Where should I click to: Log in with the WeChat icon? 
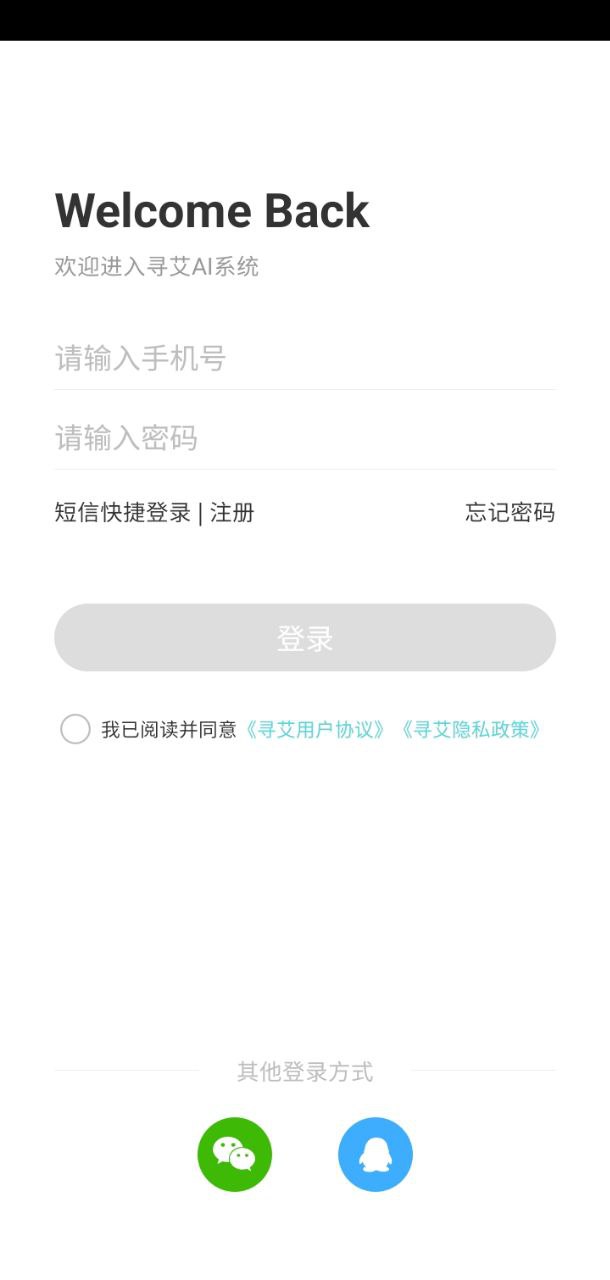click(235, 1154)
